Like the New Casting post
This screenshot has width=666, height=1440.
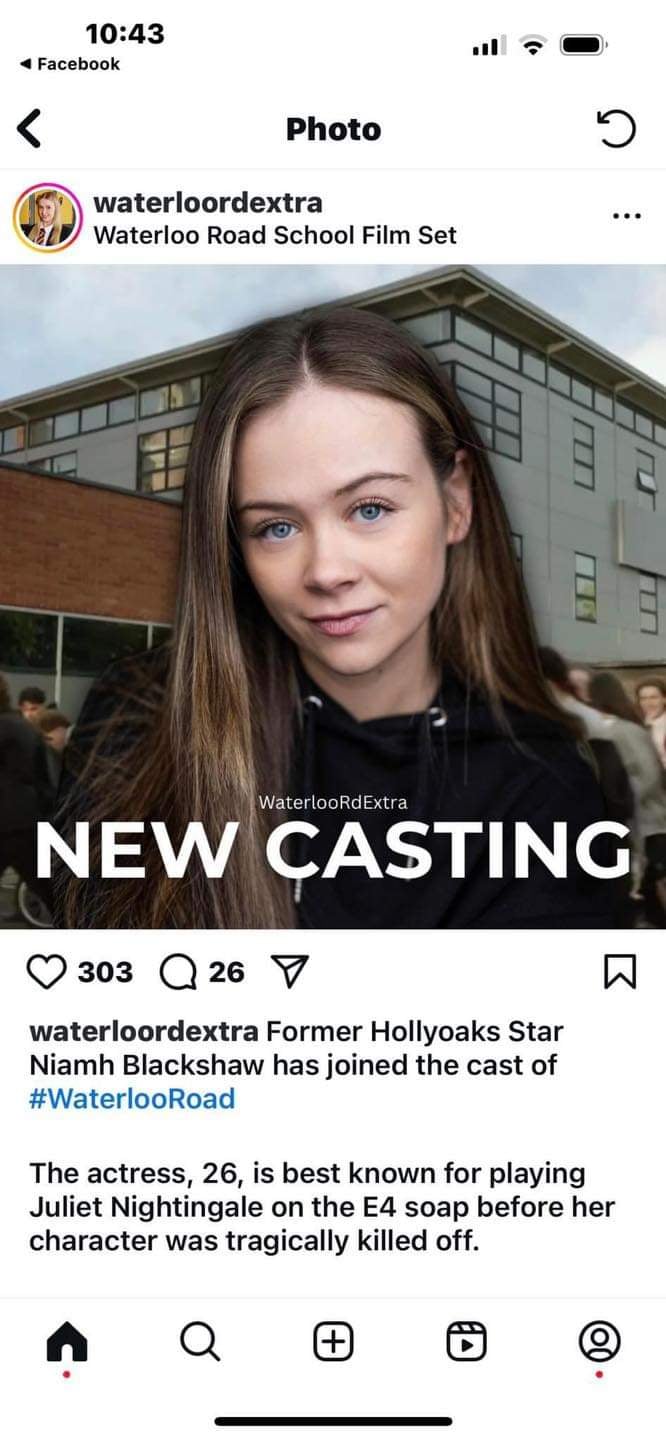[46, 971]
